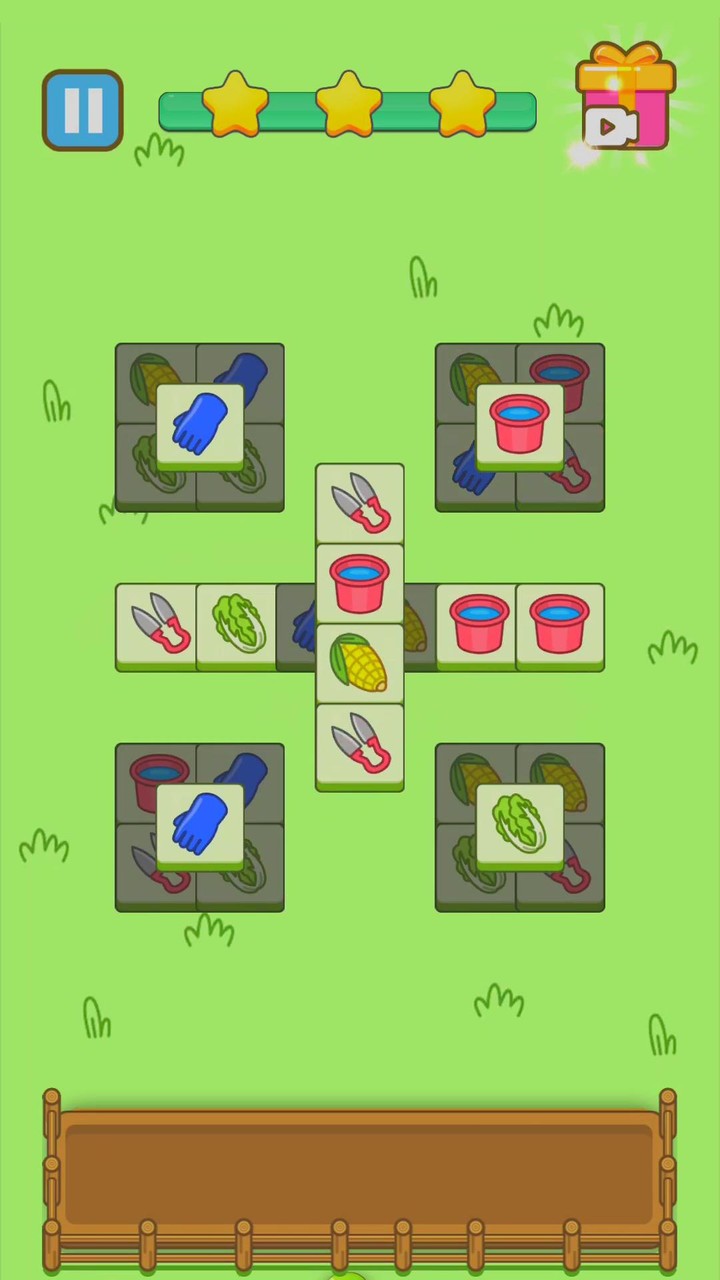Select the shears tile directly below the corn

click(x=359, y=745)
